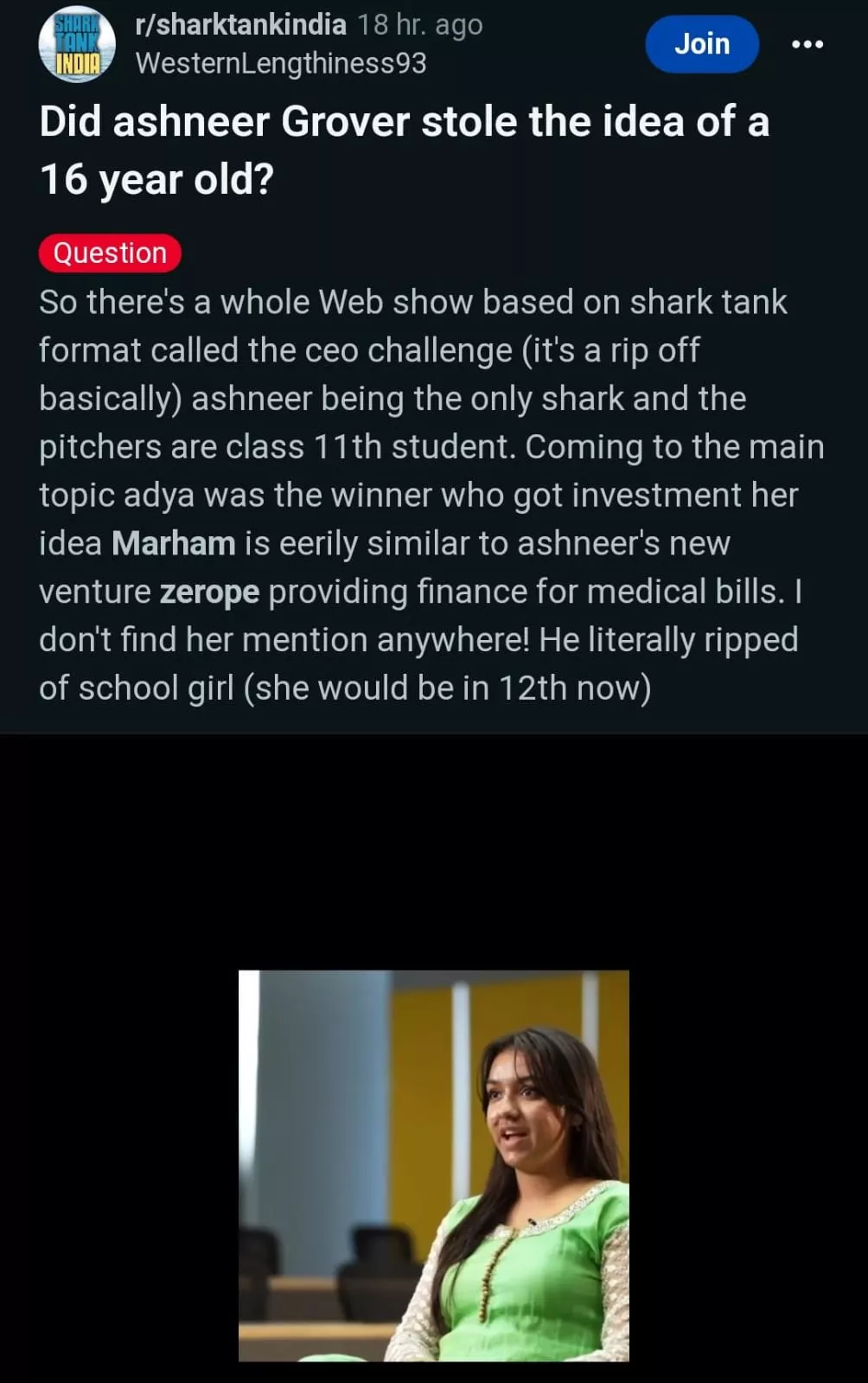Open the post overflow menu
Screen dimensions: 868x1383
click(x=807, y=44)
